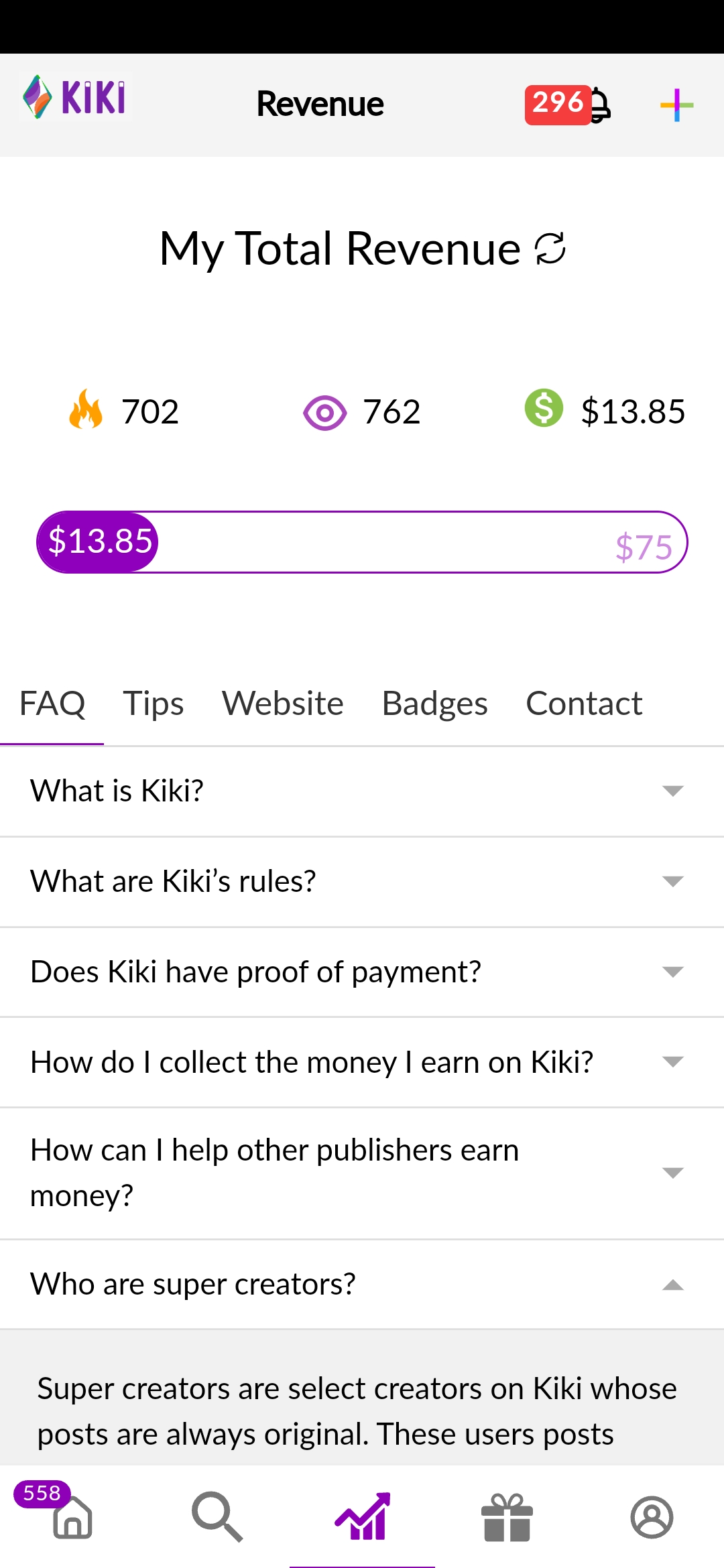
Task: Expand the 'What is Kiki?' question
Action: [362, 791]
